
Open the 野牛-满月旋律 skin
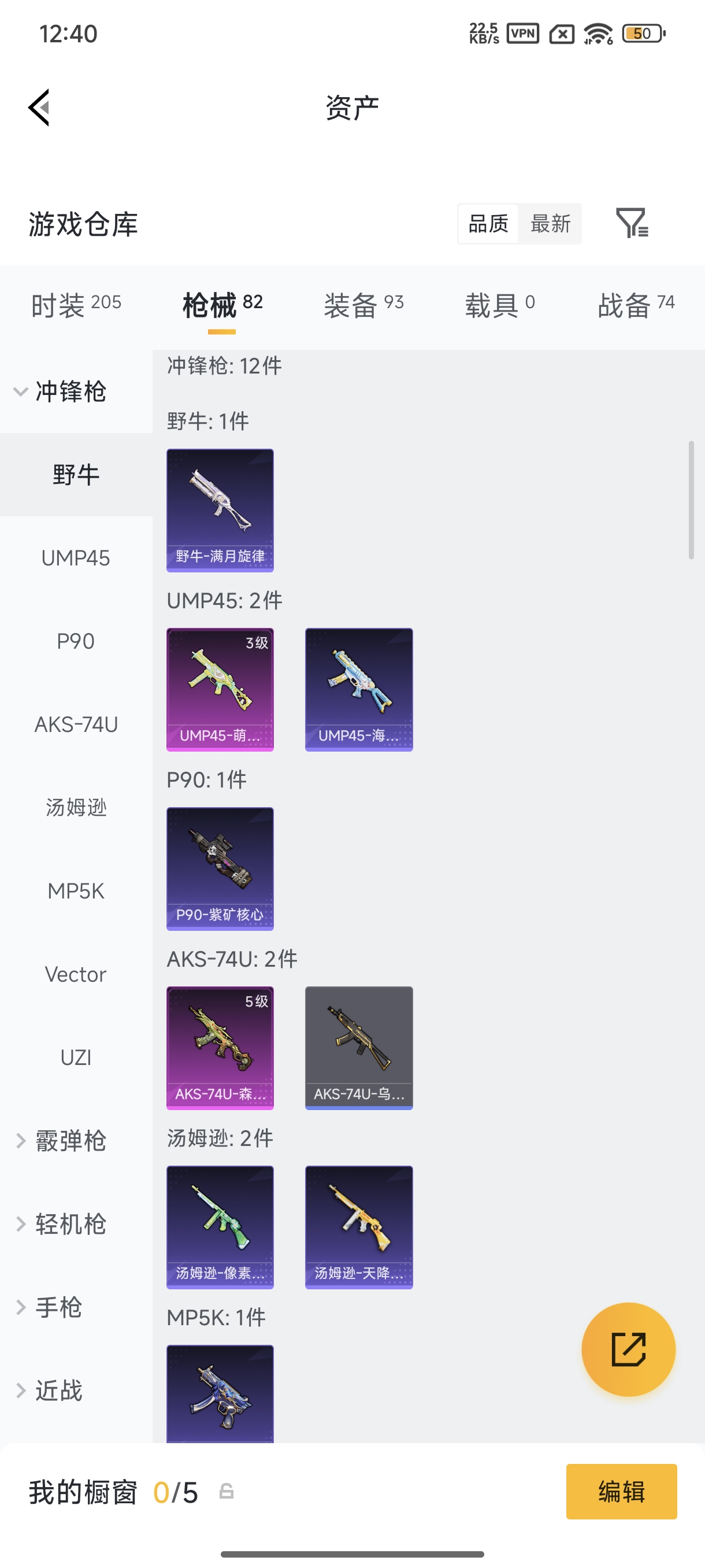(220, 510)
